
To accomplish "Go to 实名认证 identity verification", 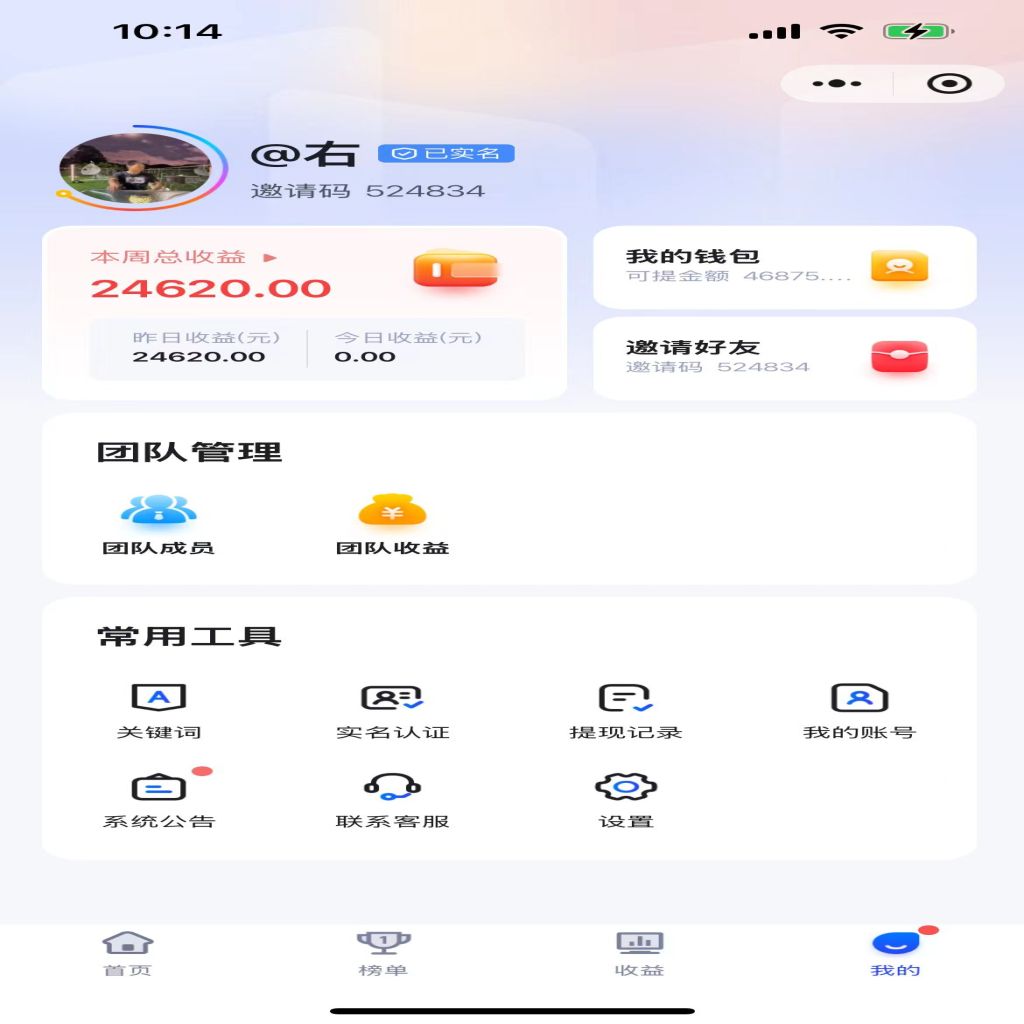I will (x=392, y=710).
